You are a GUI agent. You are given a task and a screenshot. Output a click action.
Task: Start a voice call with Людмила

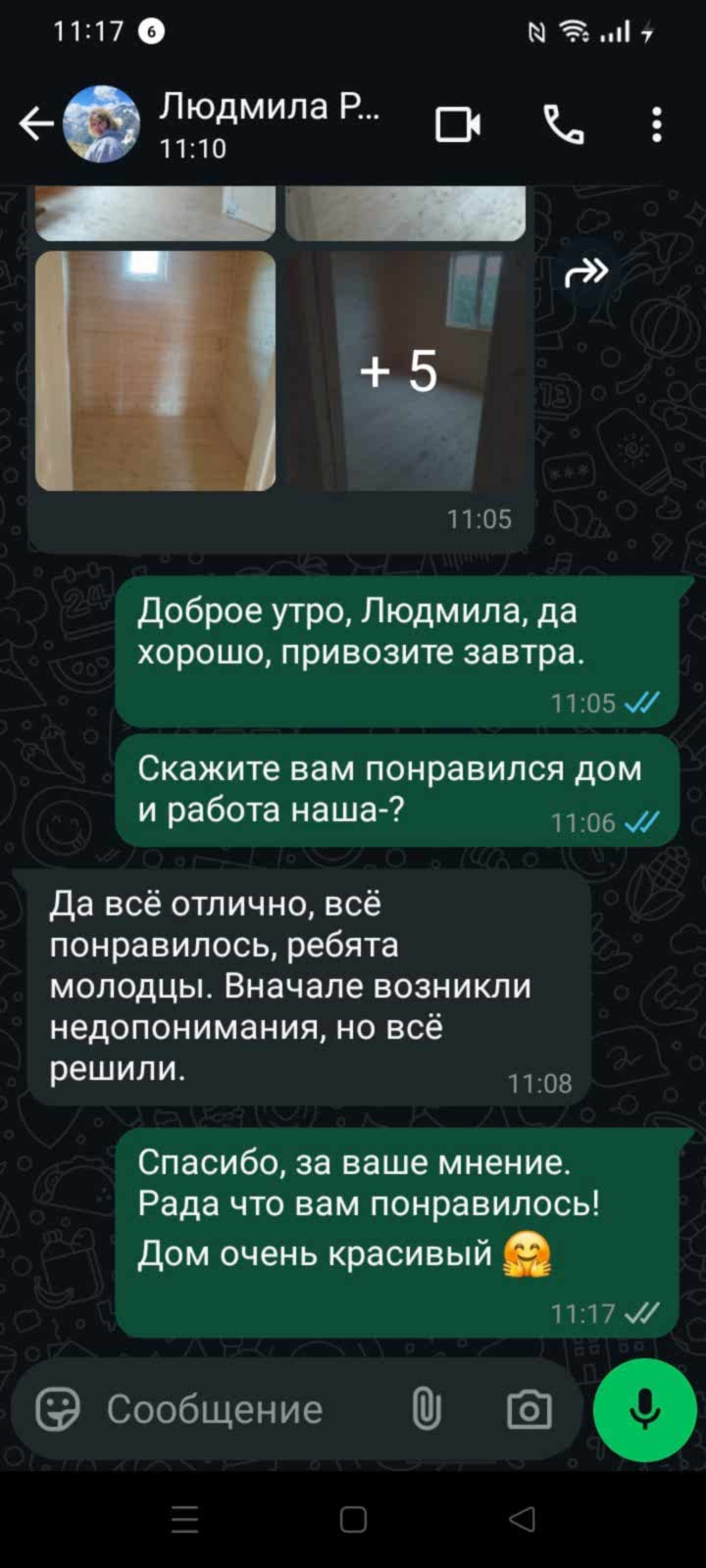point(564,124)
